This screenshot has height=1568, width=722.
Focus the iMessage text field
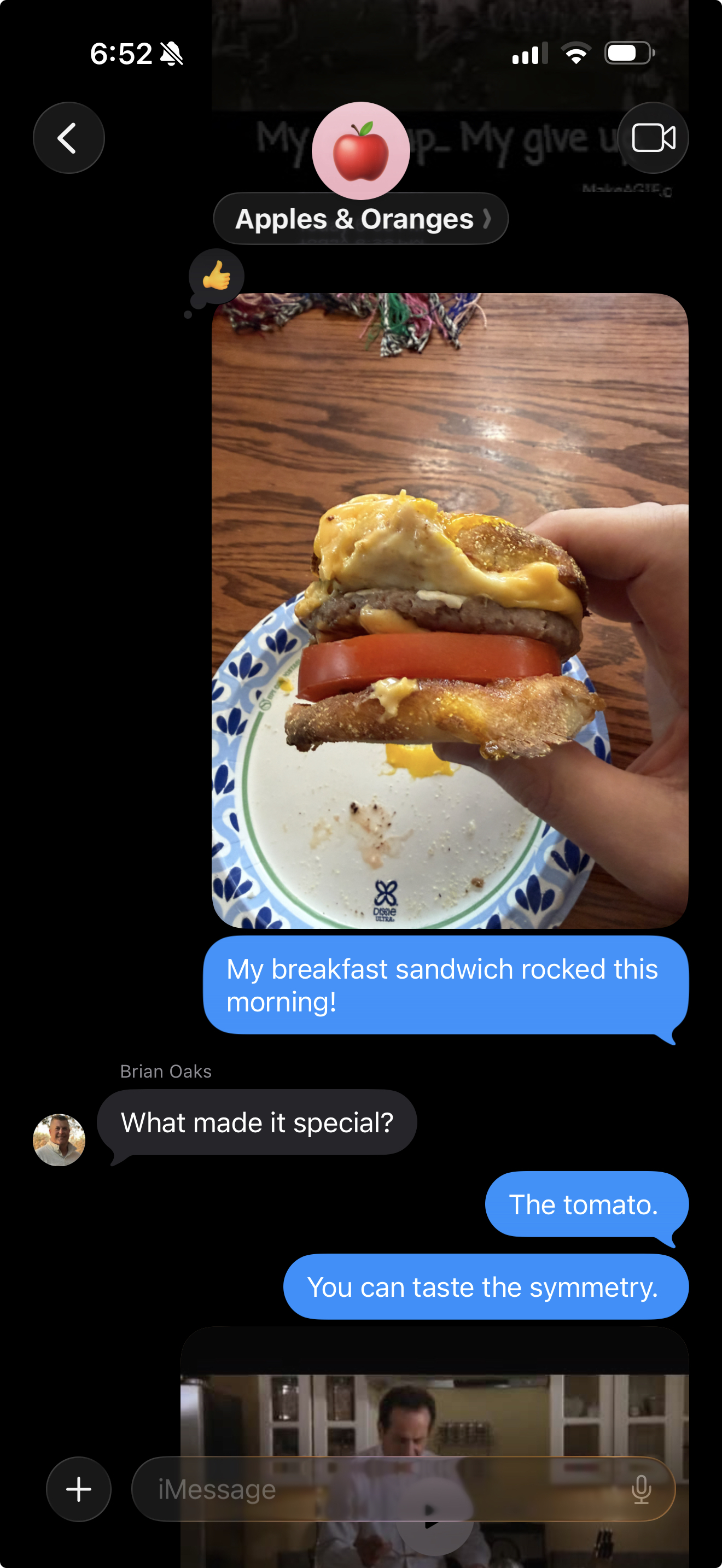tap(377, 1489)
